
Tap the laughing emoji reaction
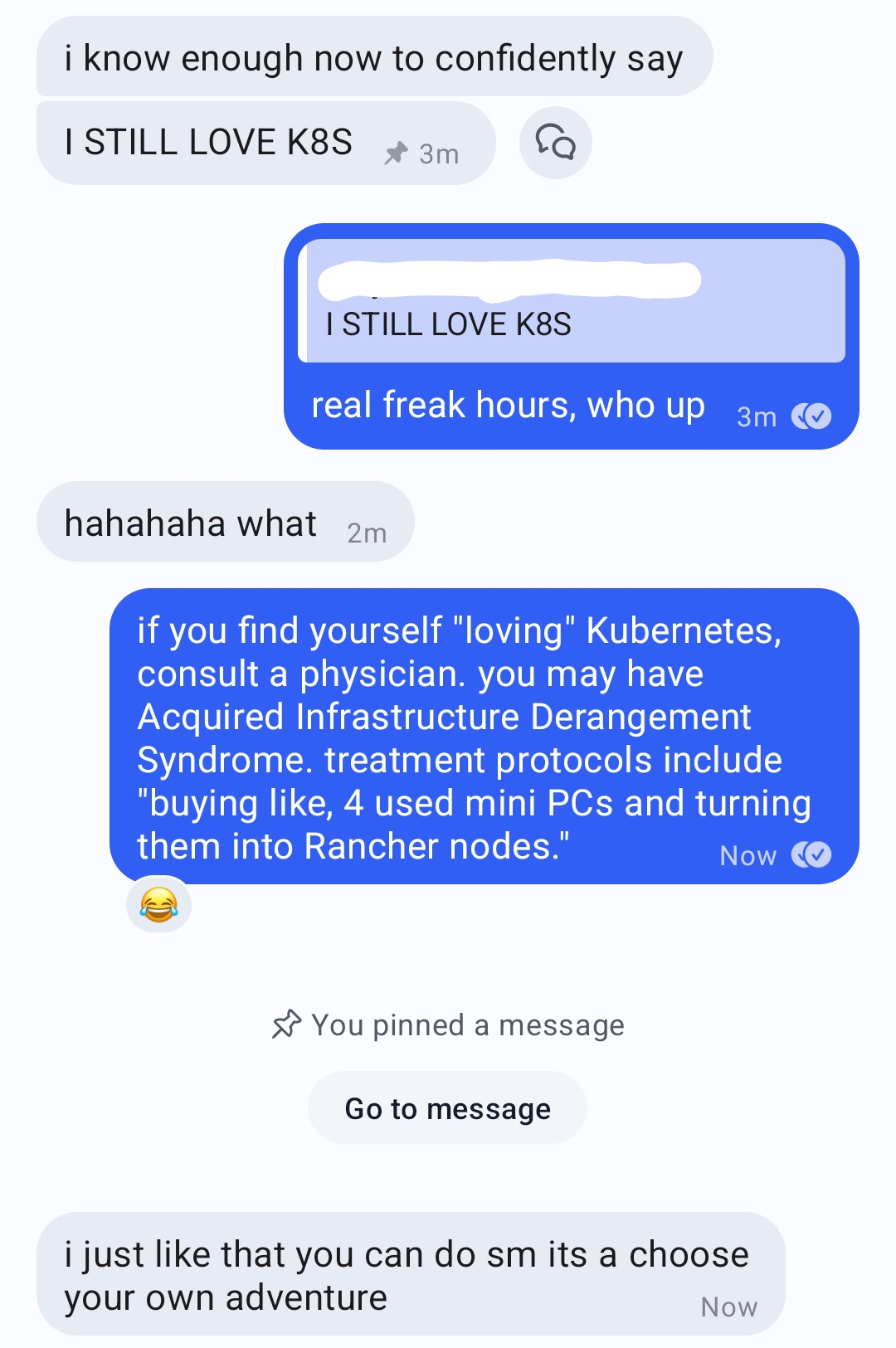click(x=158, y=904)
